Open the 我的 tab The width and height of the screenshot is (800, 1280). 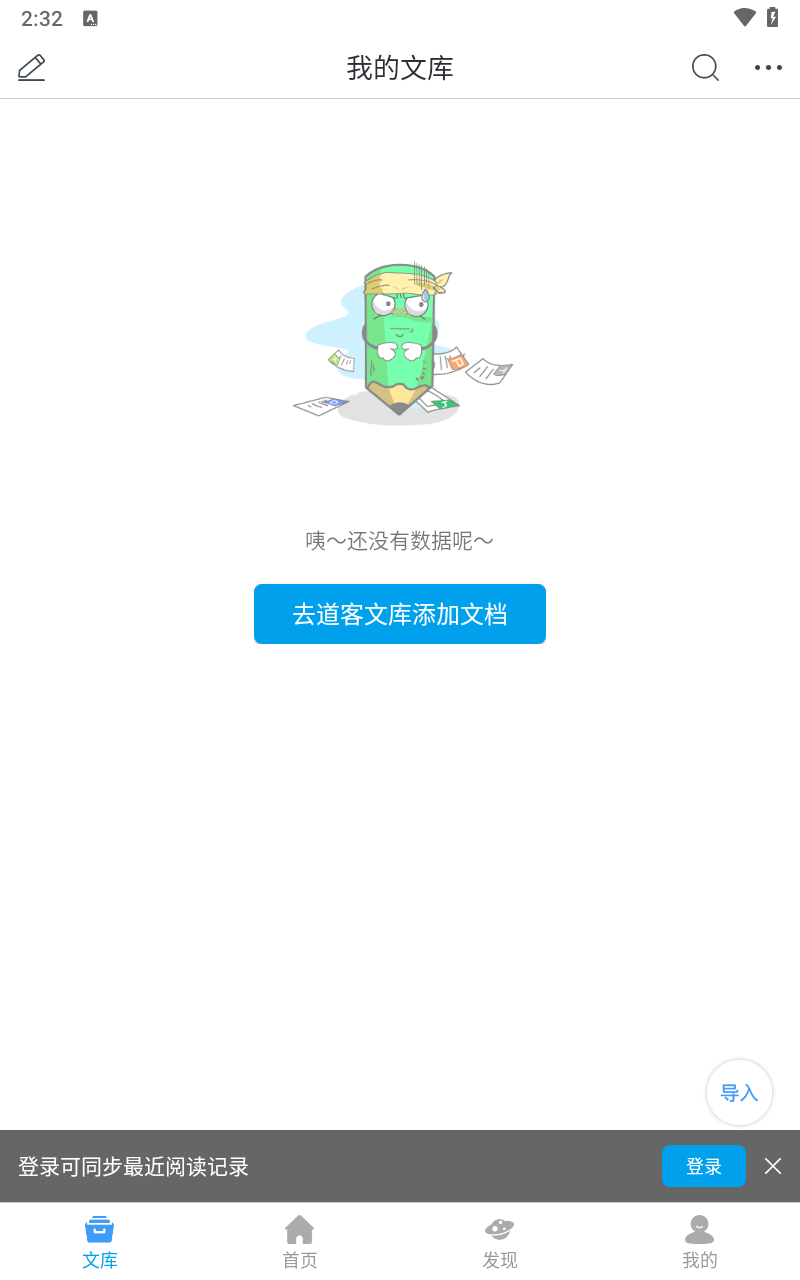[x=699, y=1240]
